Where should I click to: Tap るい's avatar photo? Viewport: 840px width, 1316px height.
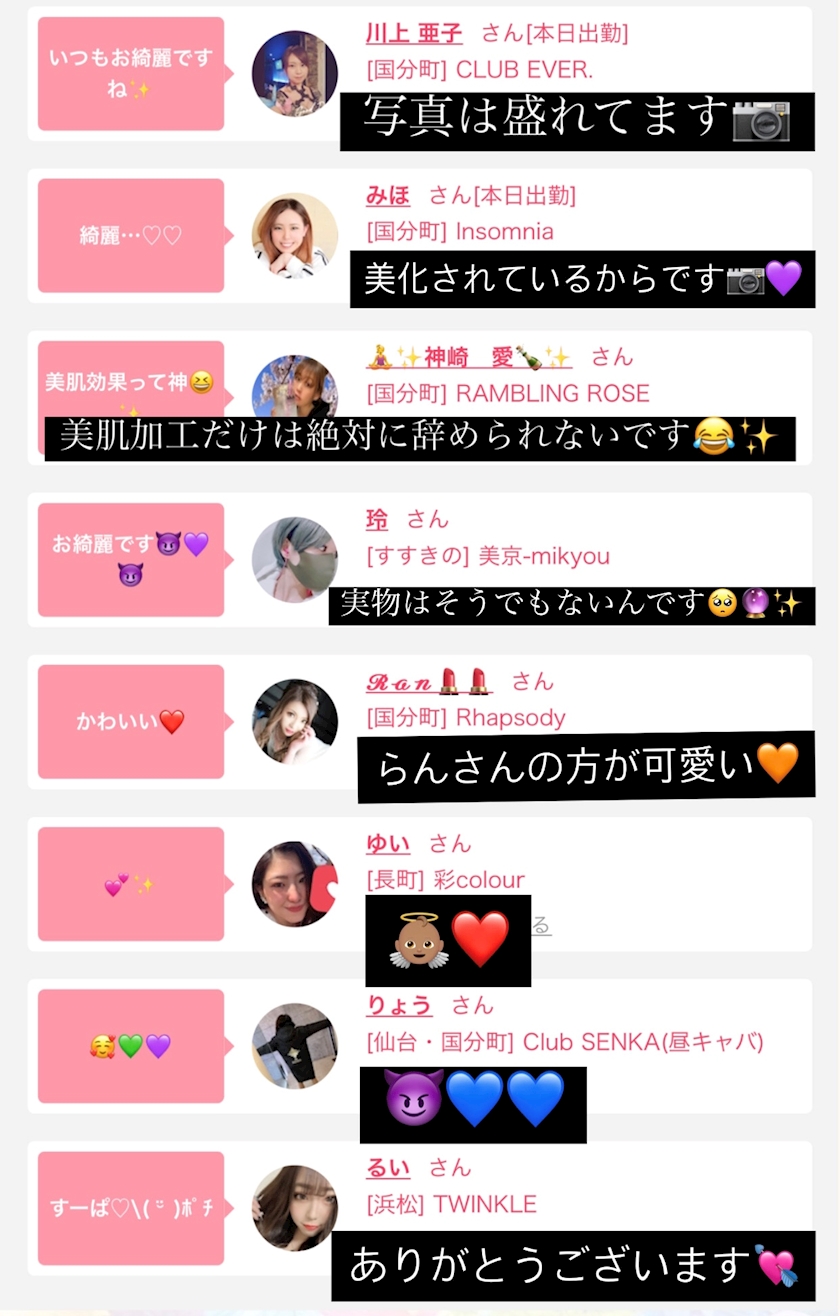click(x=295, y=1207)
